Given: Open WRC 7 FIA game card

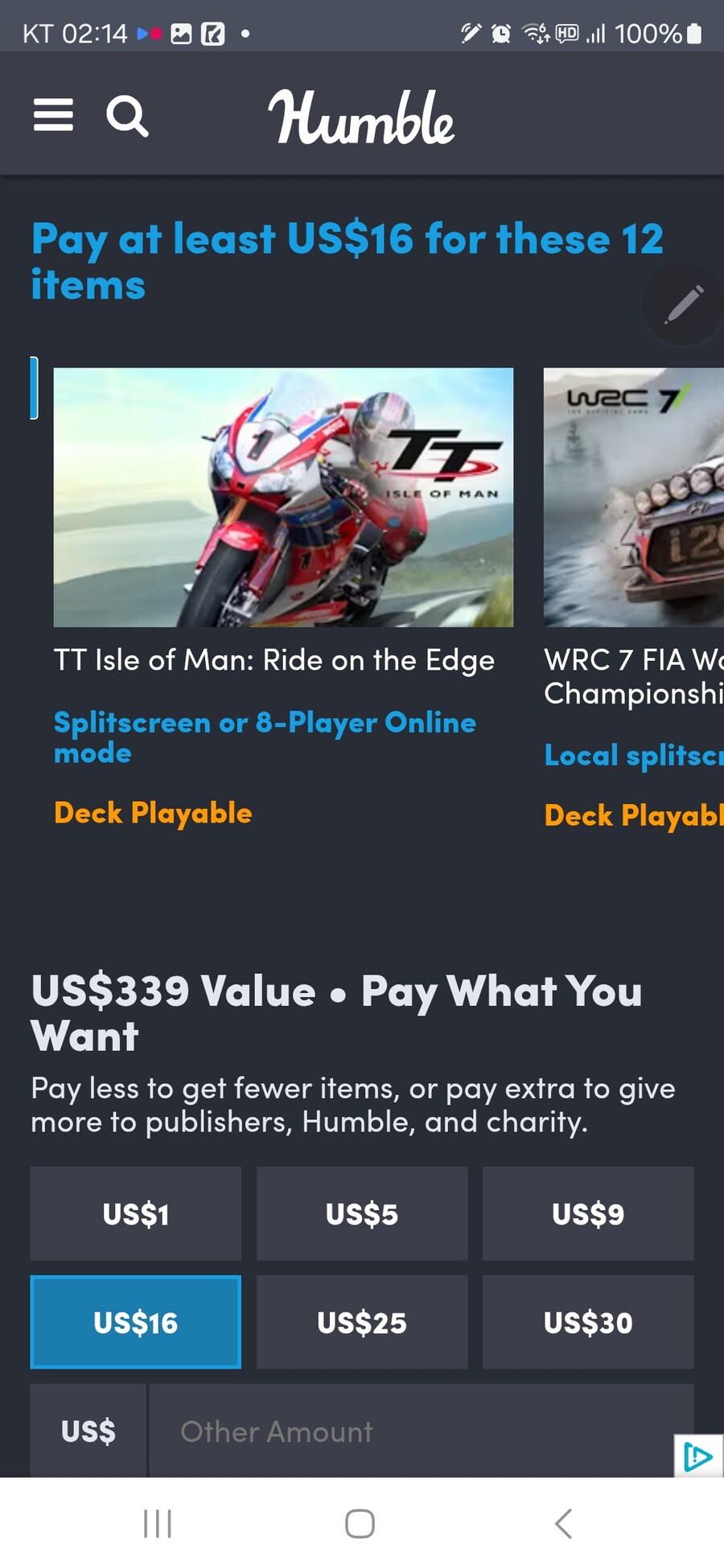Looking at the screenshot, I should 634,497.
